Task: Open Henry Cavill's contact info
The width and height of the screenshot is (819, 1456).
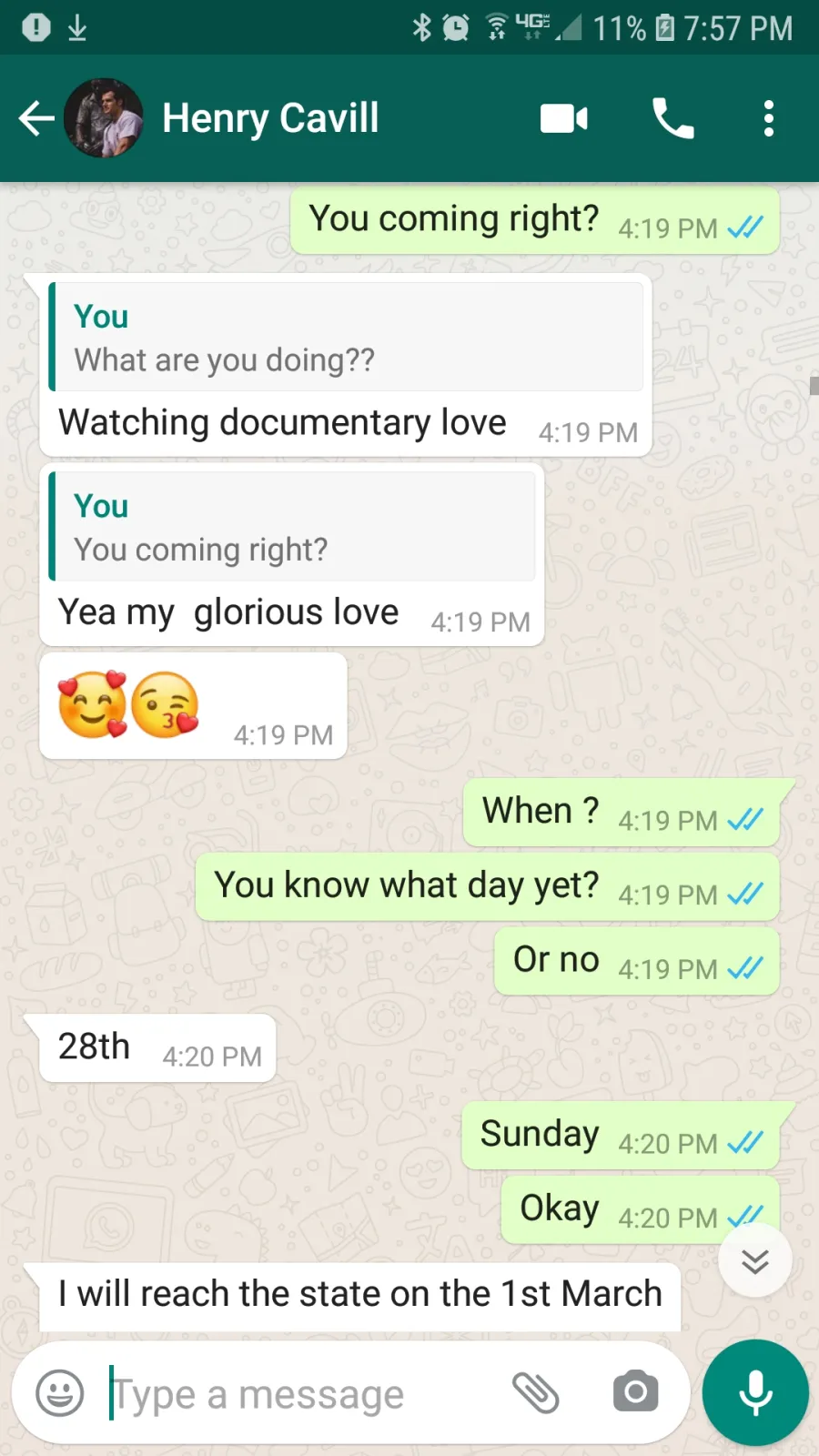Action: point(270,118)
